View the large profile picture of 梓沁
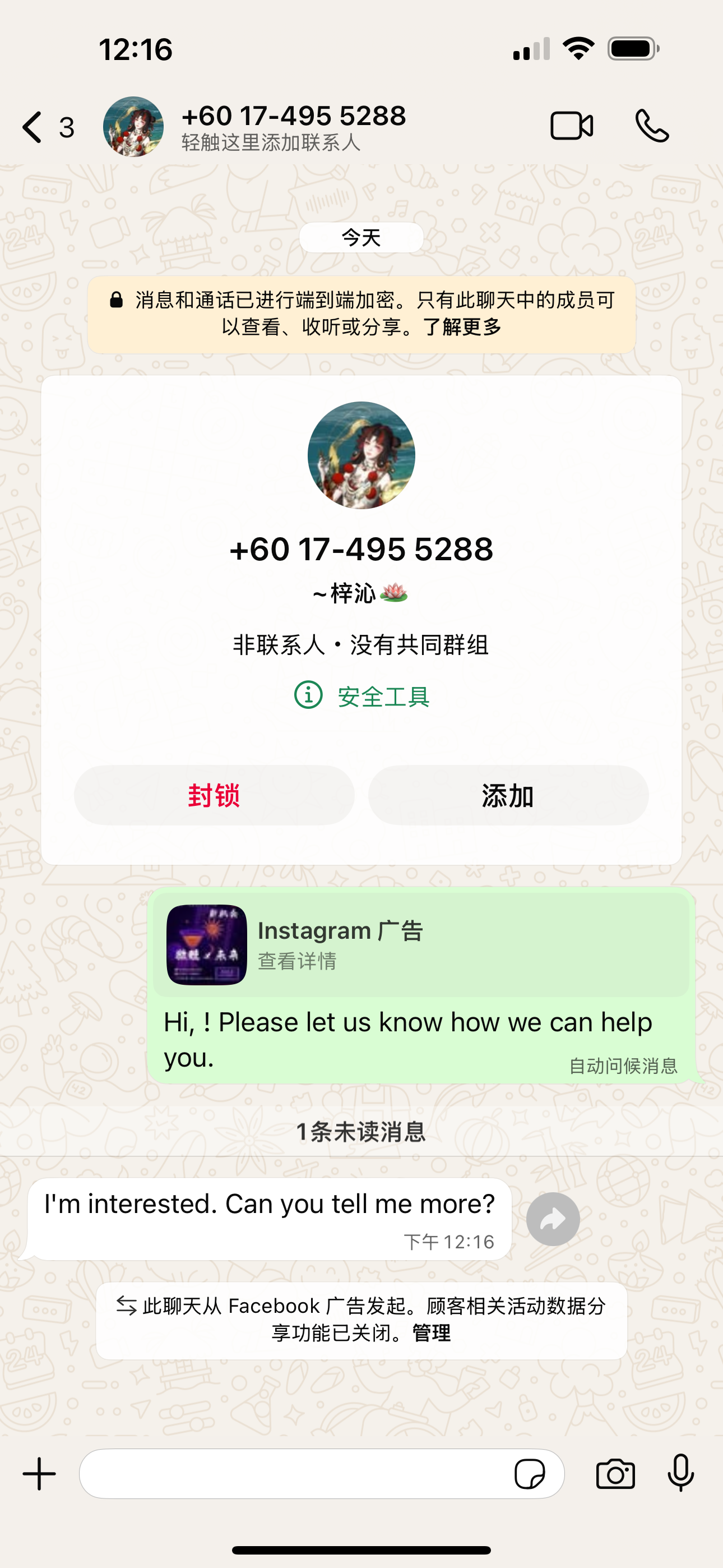The height and width of the screenshot is (1568, 723). pyautogui.click(x=361, y=455)
